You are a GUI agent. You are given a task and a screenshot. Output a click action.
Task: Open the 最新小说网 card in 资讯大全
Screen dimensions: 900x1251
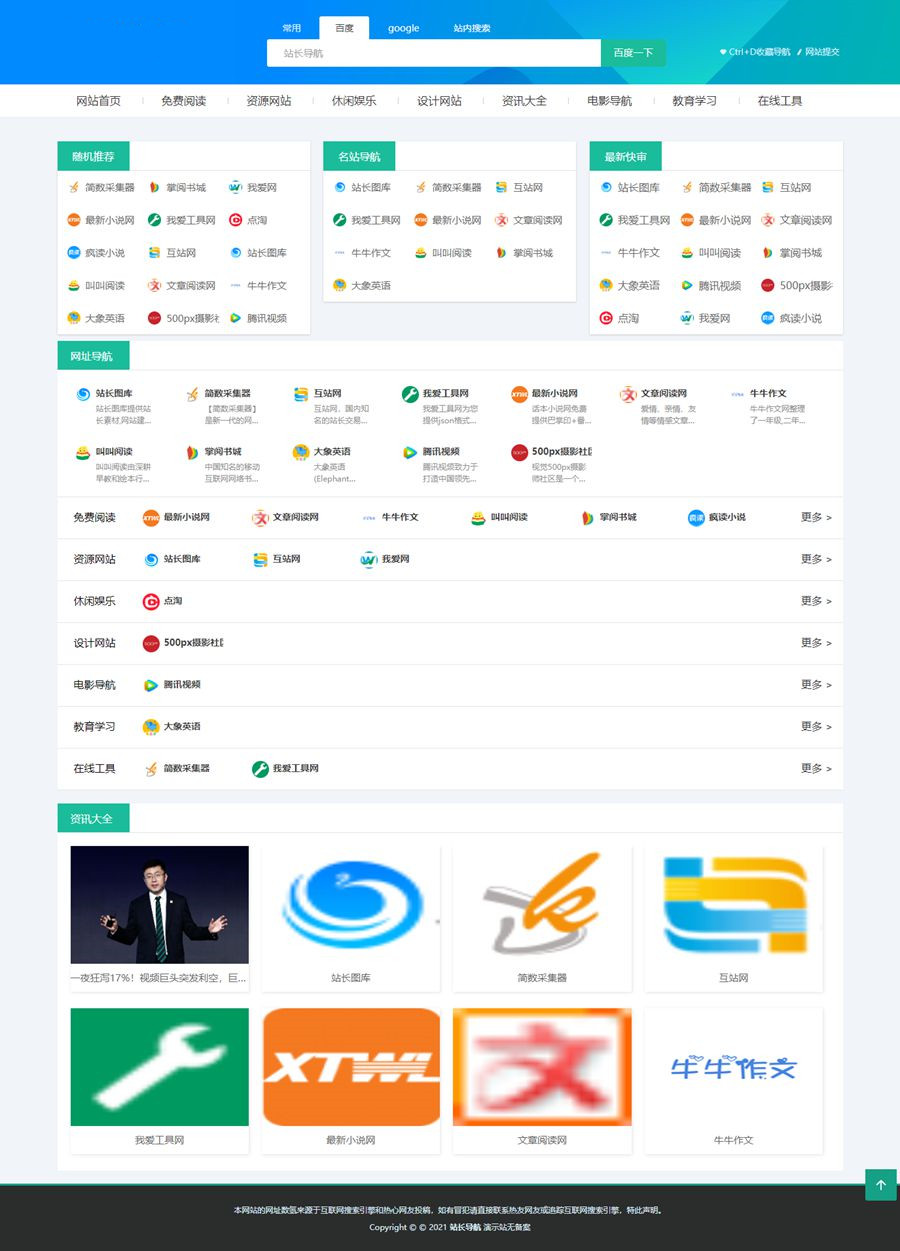click(351, 1080)
